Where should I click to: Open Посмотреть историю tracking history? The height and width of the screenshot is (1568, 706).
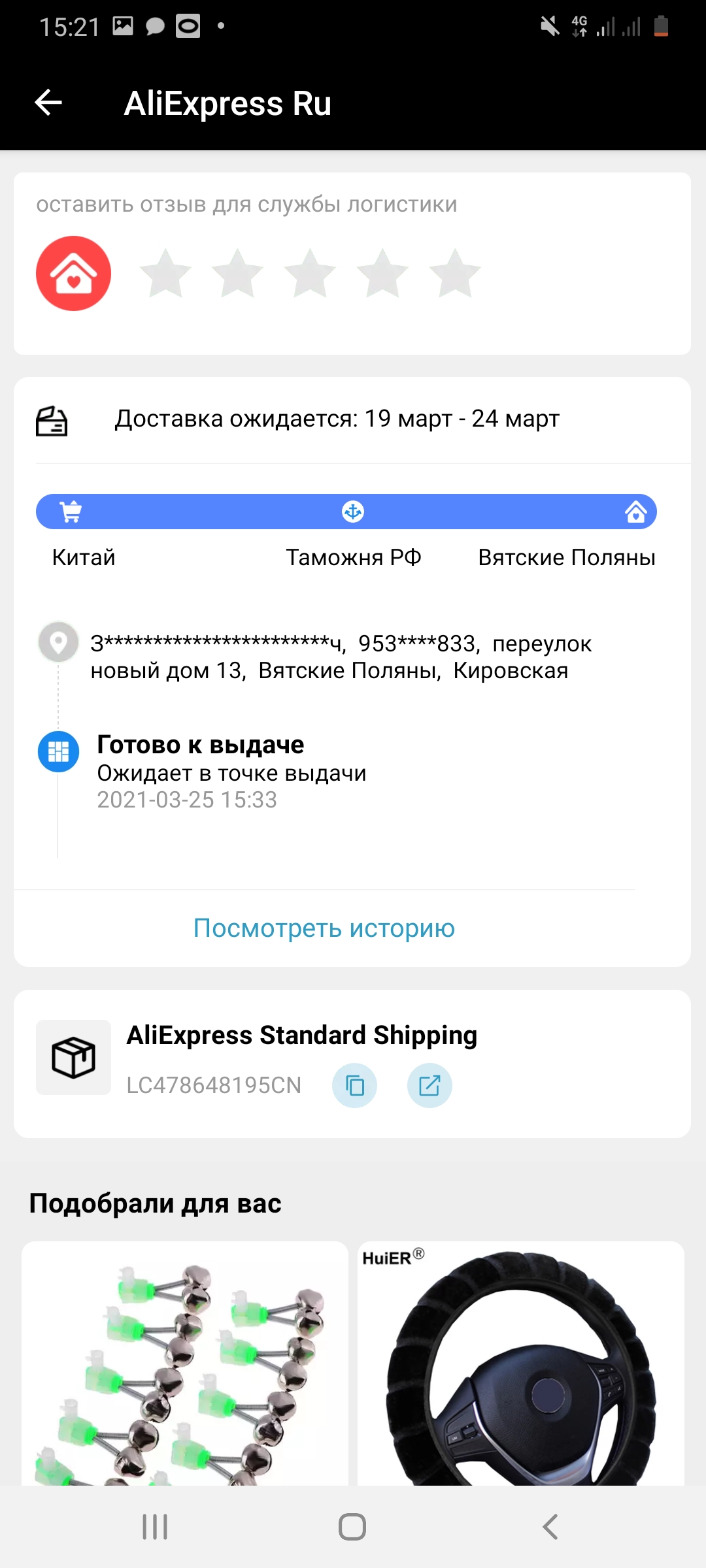tap(324, 928)
